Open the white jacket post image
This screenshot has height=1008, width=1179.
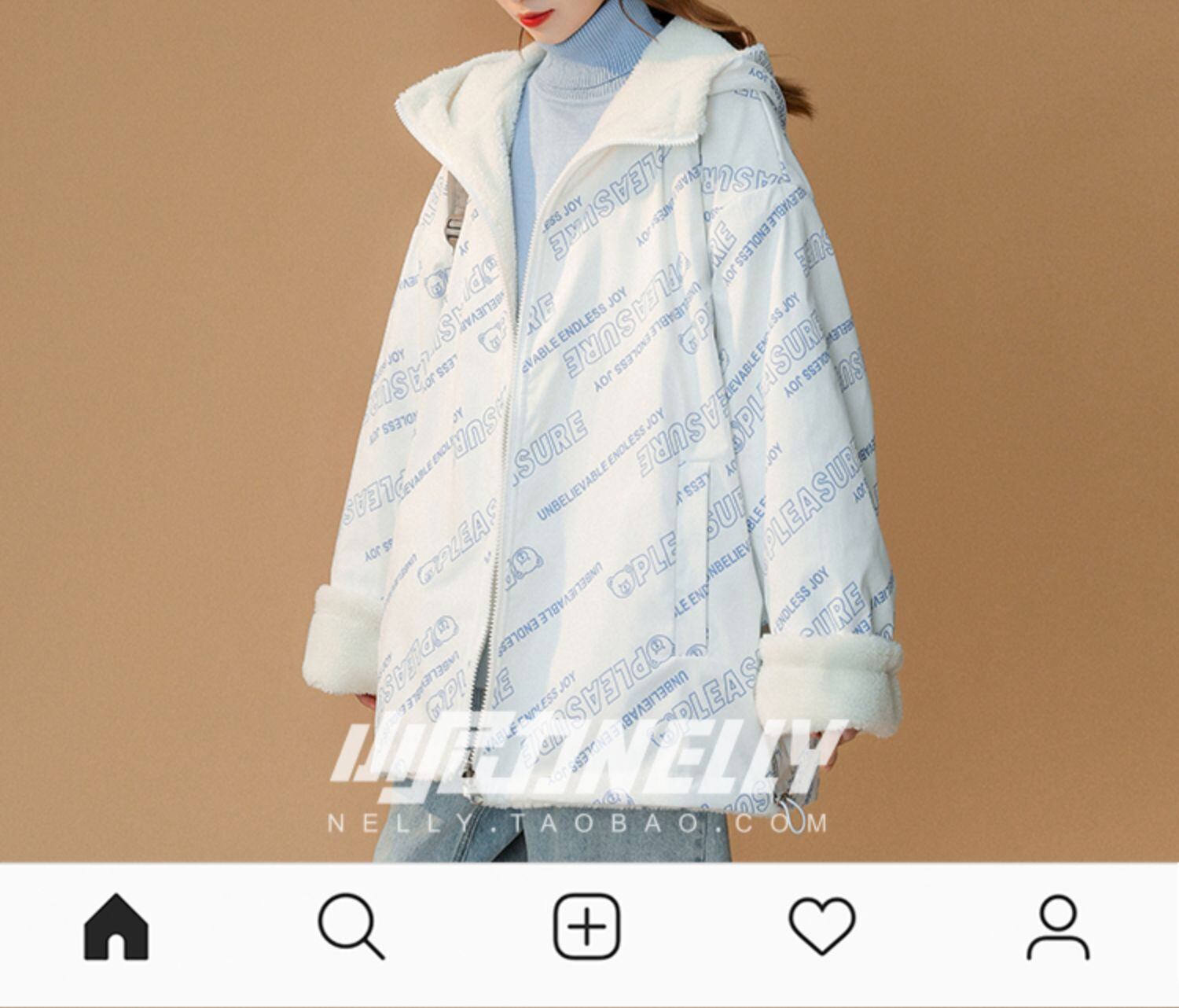click(x=589, y=431)
